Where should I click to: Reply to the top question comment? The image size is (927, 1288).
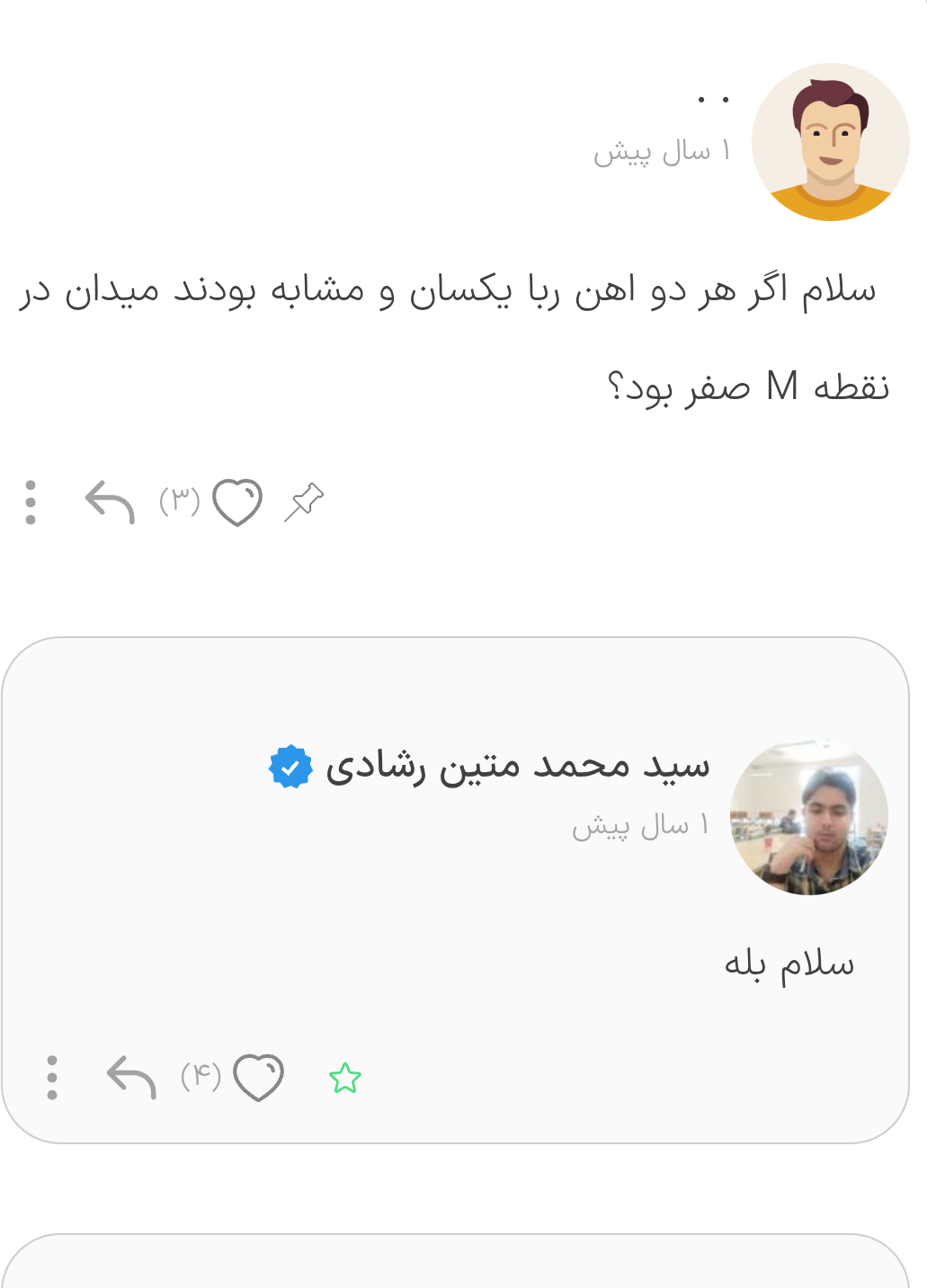(110, 502)
